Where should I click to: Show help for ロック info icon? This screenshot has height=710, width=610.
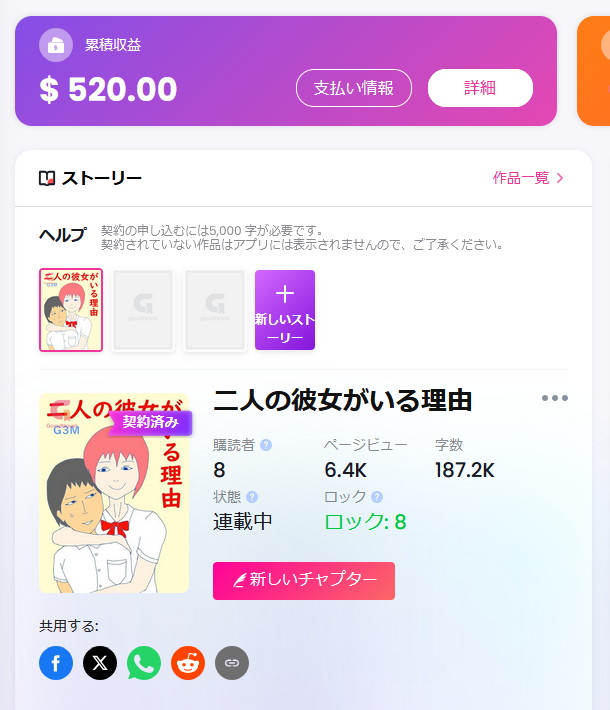377,497
